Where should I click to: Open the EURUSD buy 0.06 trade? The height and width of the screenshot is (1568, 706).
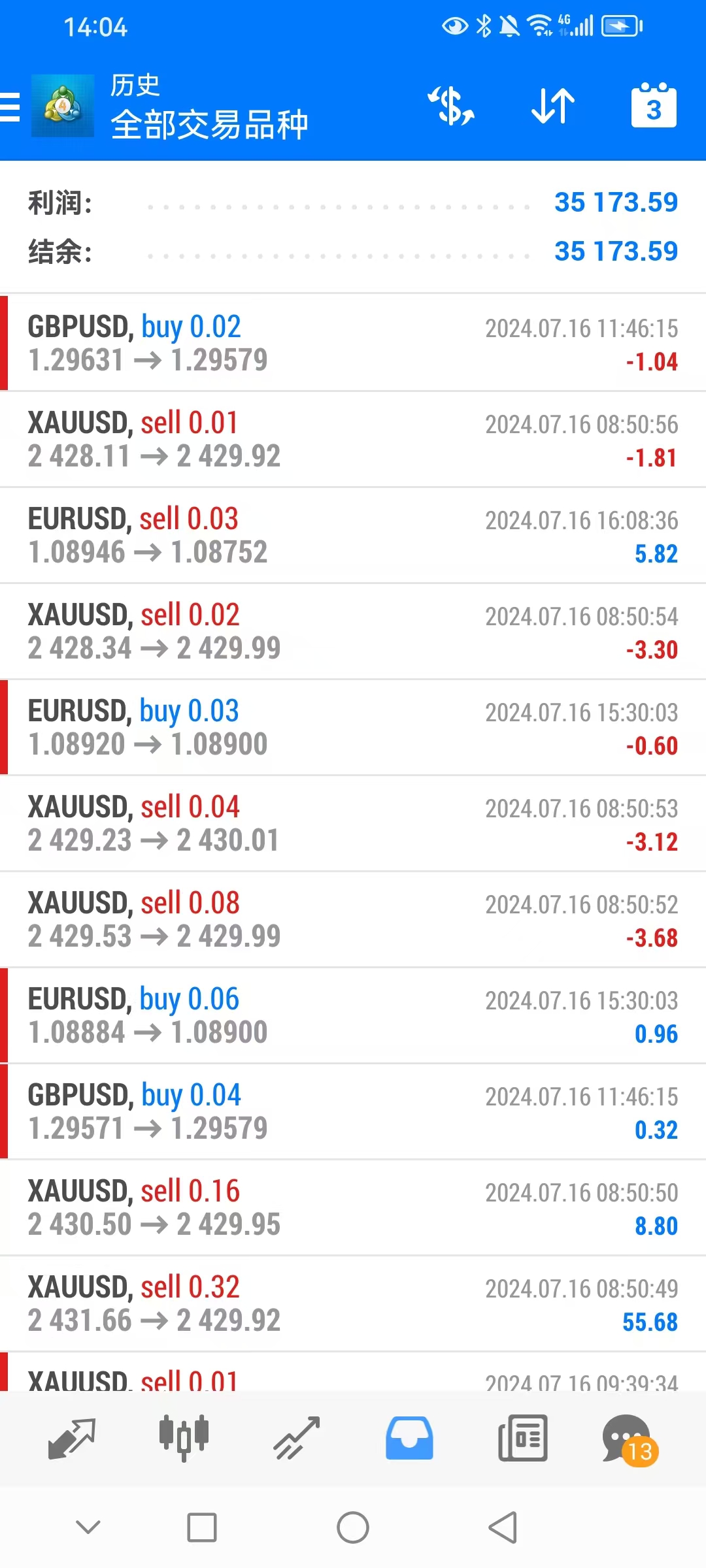point(353,1015)
